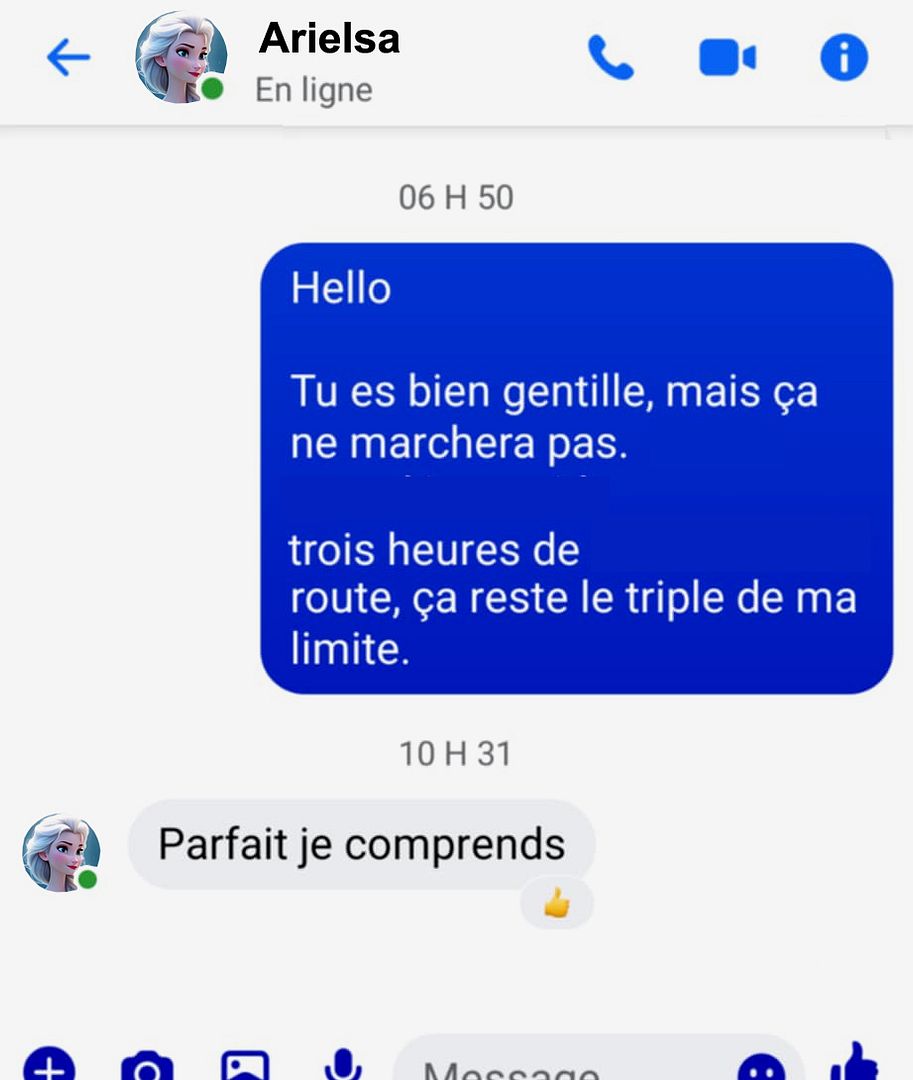913x1080 pixels.
Task: Open the camera to take a photo
Action: pyautogui.click(x=147, y=1066)
